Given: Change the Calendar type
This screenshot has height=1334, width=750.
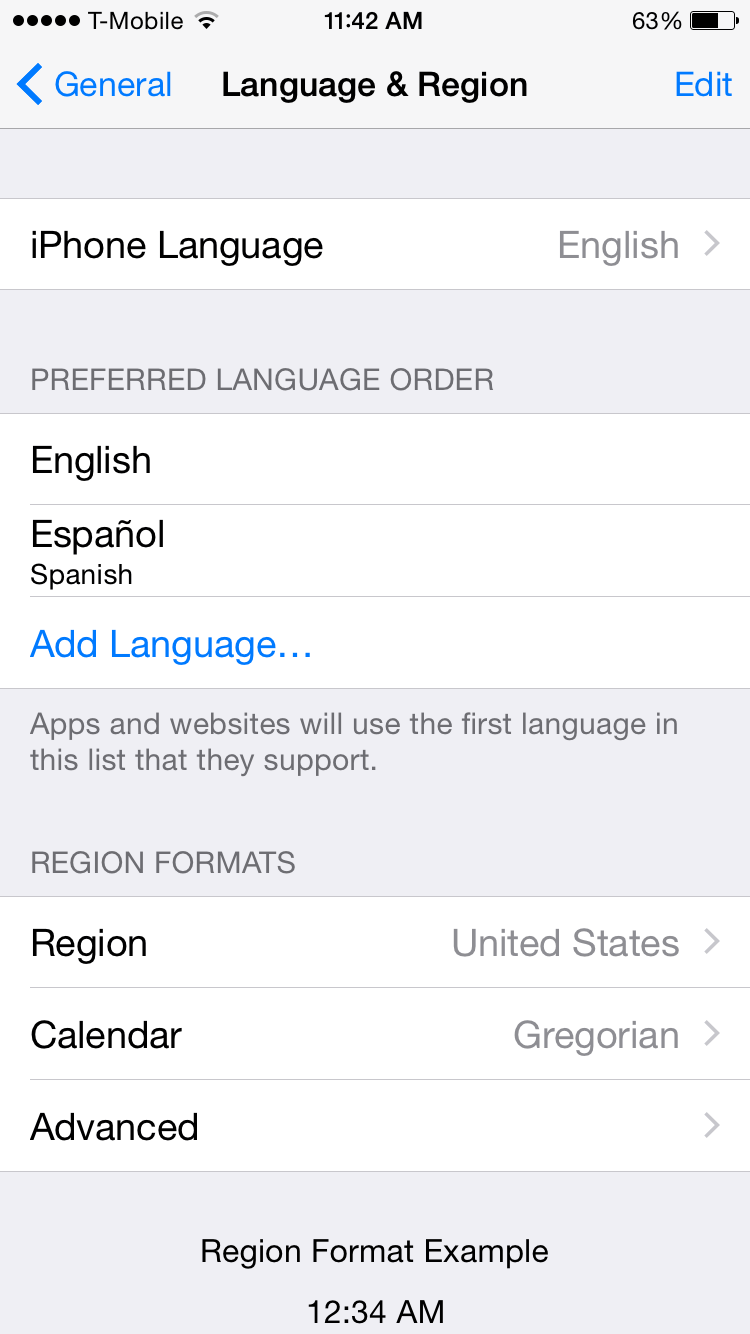Looking at the screenshot, I should point(375,1035).
